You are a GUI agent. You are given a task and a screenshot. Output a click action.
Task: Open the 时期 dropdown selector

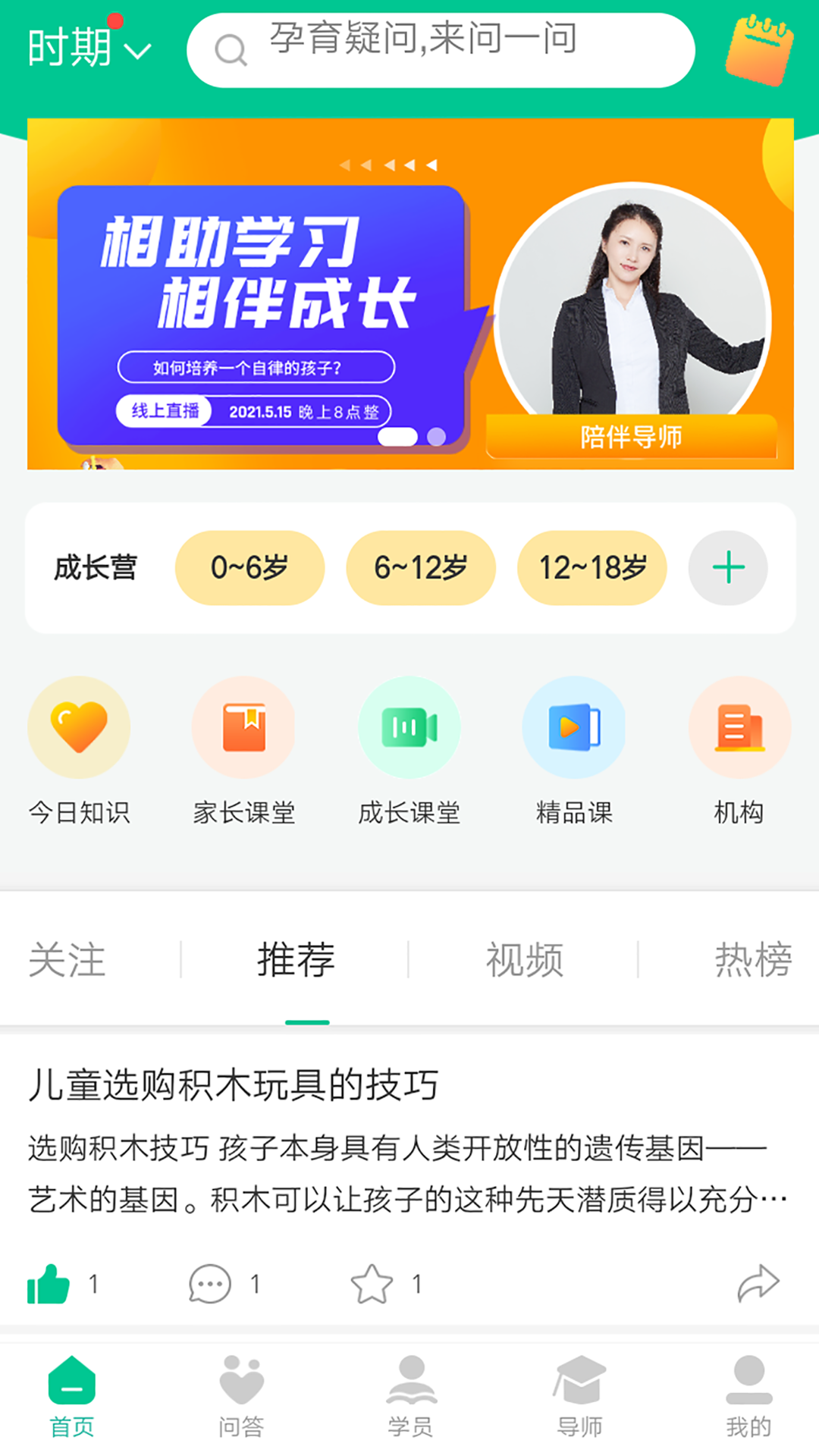click(x=89, y=49)
